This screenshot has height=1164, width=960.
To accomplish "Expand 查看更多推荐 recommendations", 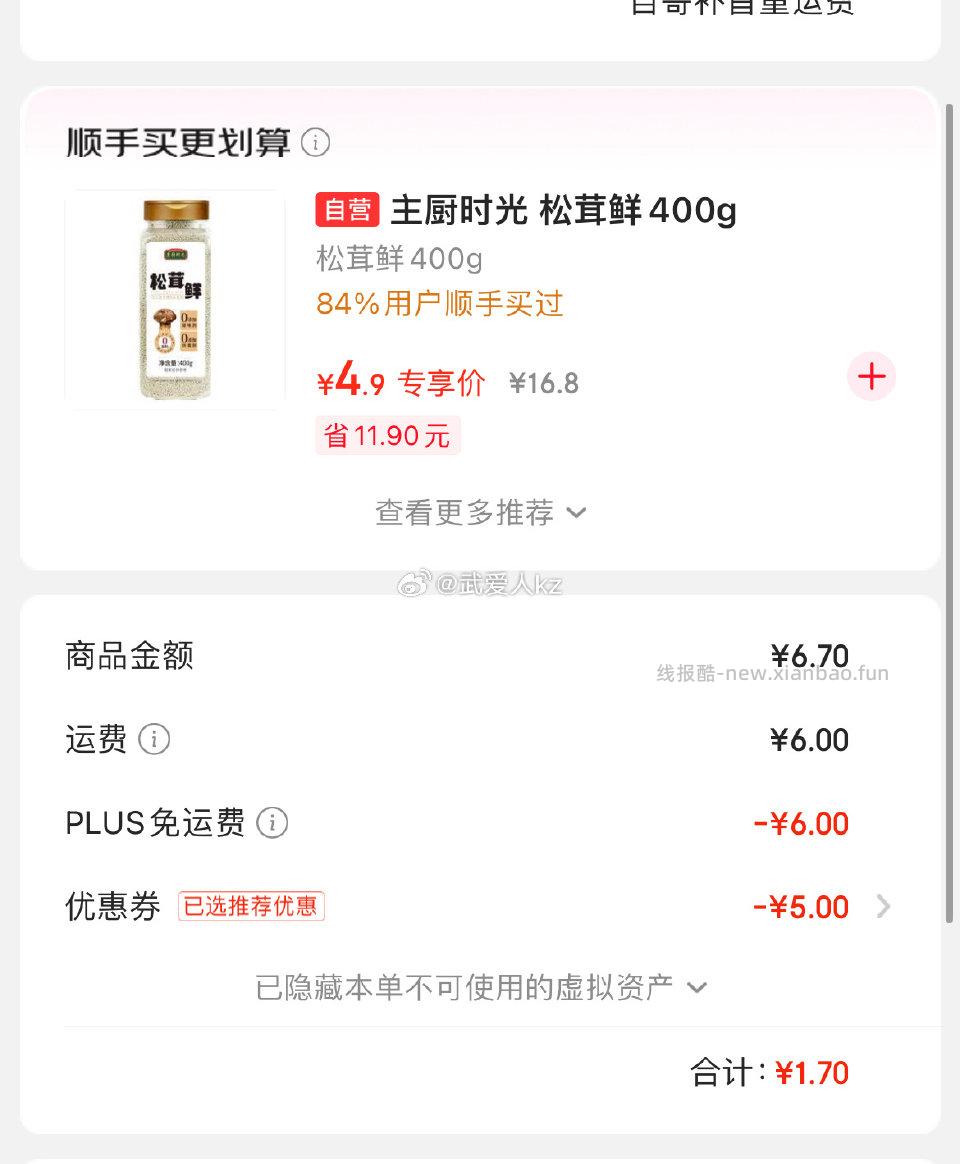I will [x=466, y=512].
